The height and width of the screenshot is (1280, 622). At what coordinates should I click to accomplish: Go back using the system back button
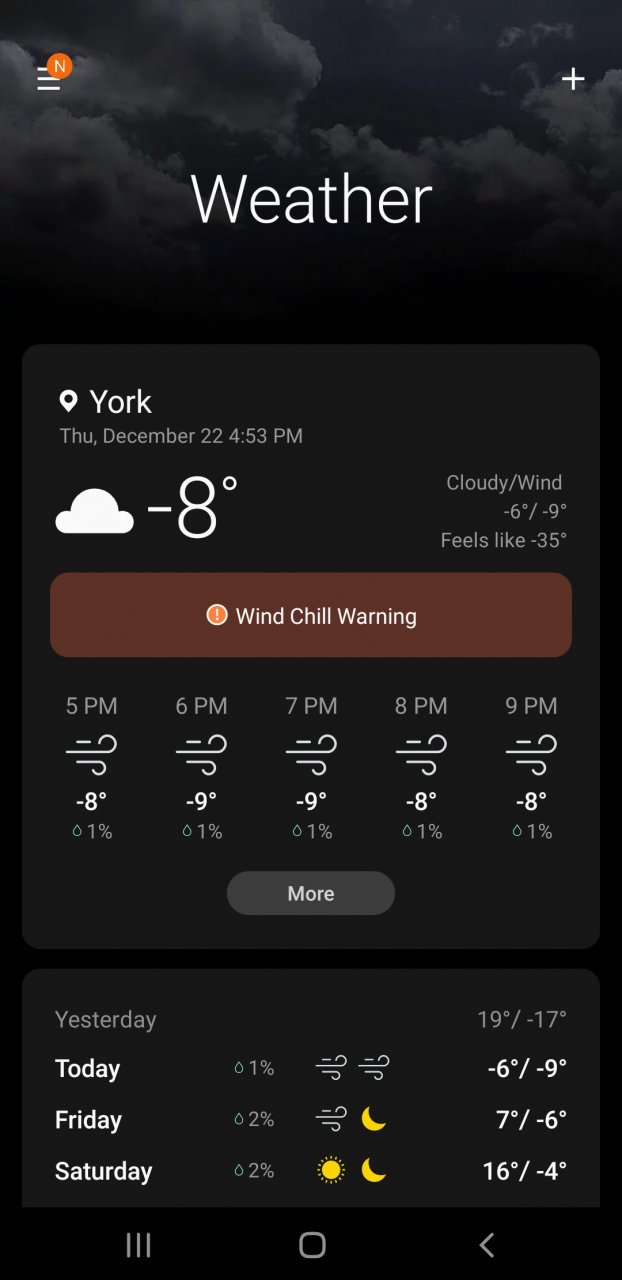click(486, 1244)
